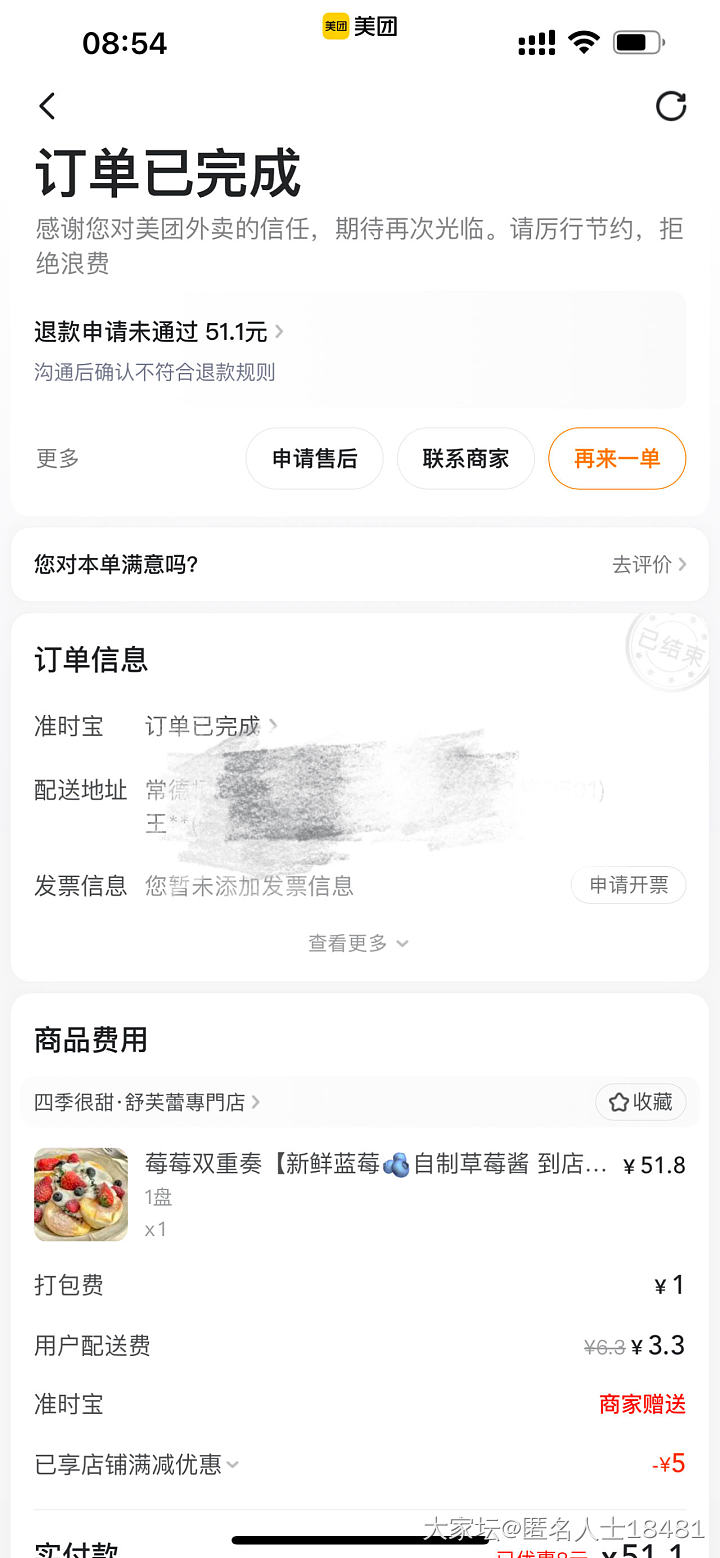Tap 收藏 to favorite the store

tap(640, 1102)
